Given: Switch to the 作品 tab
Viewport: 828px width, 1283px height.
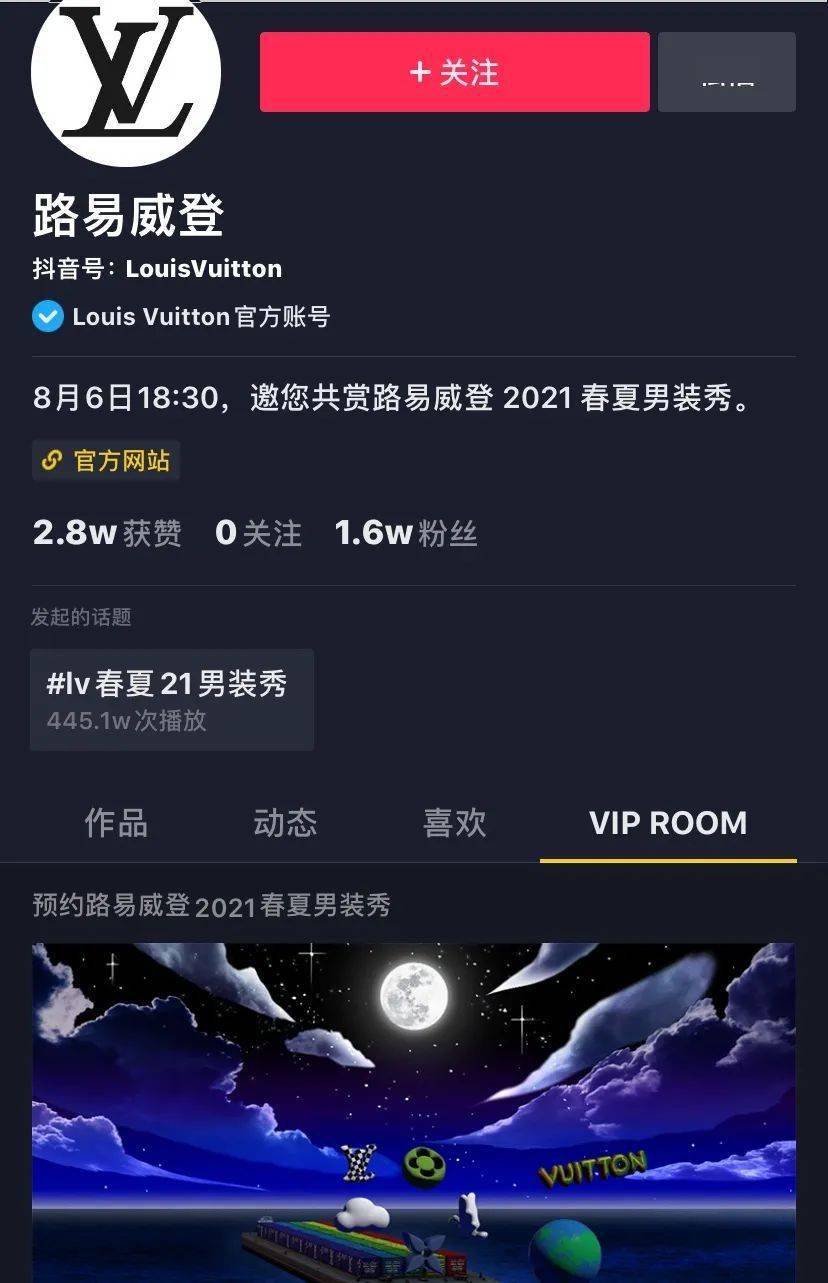Looking at the screenshot, I should (116, 823).
